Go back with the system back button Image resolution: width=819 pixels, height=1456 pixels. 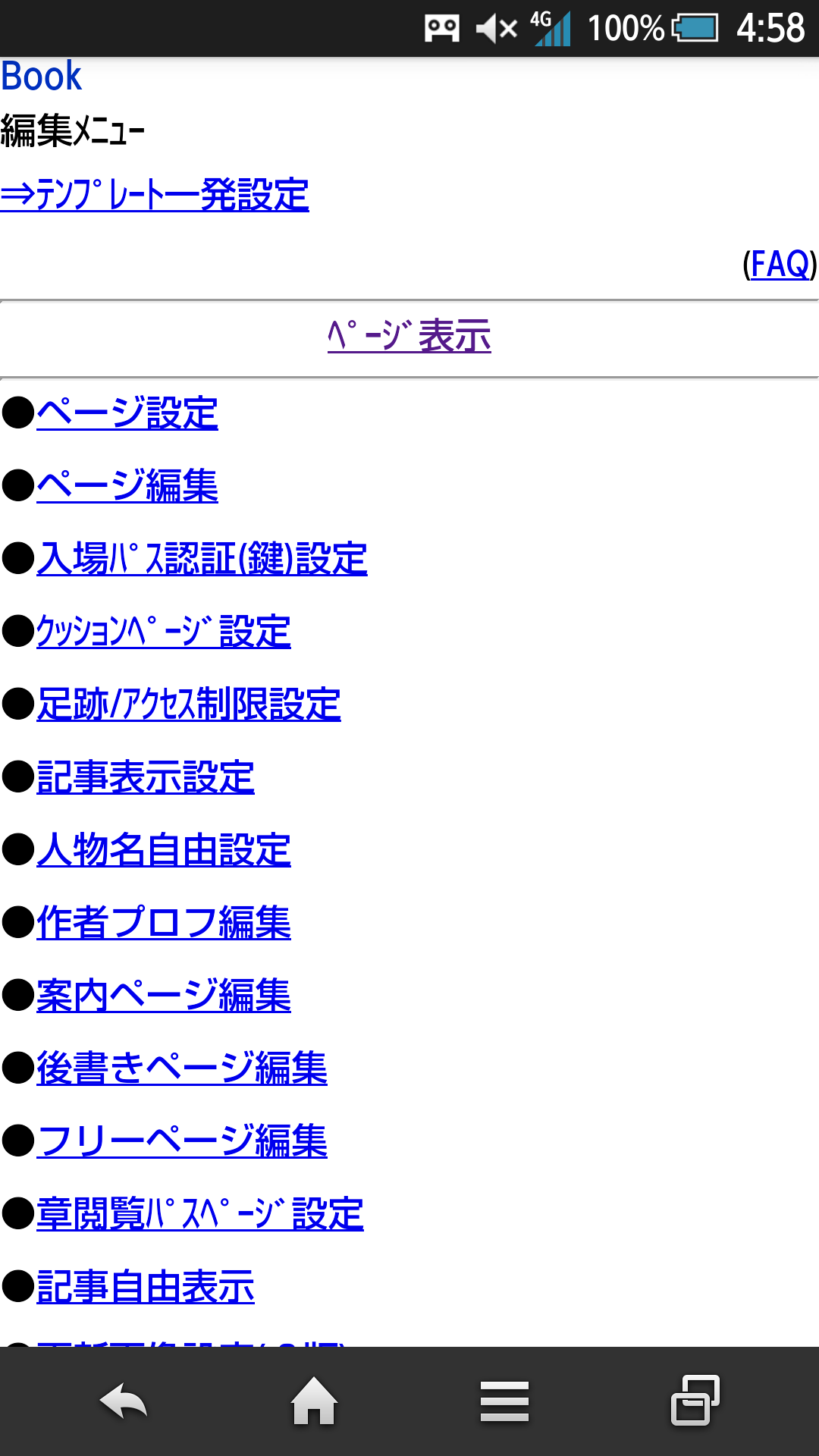pyautogui.click(x=124, y=1401)
